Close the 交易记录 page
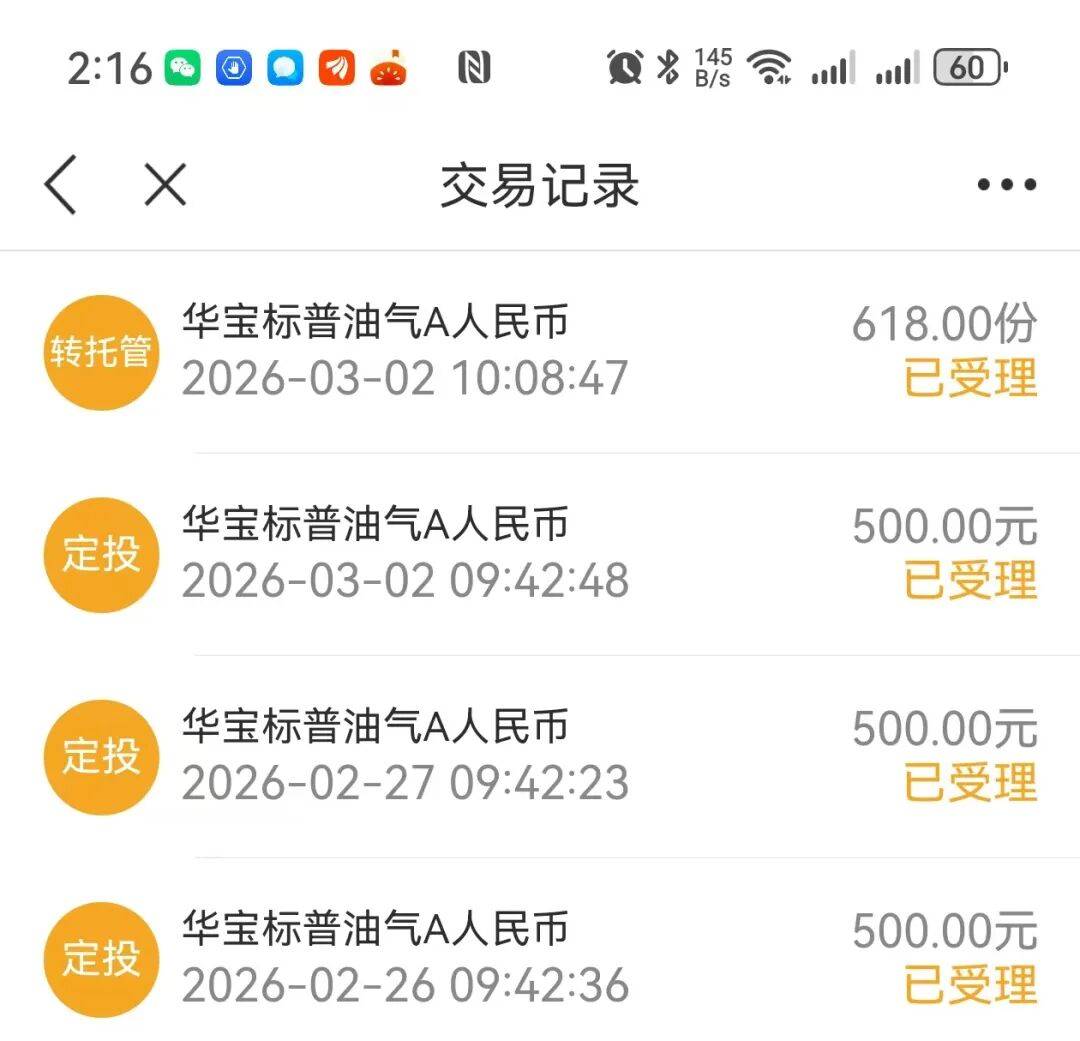Screen dimensions: 1080x1041 point(165,185)
